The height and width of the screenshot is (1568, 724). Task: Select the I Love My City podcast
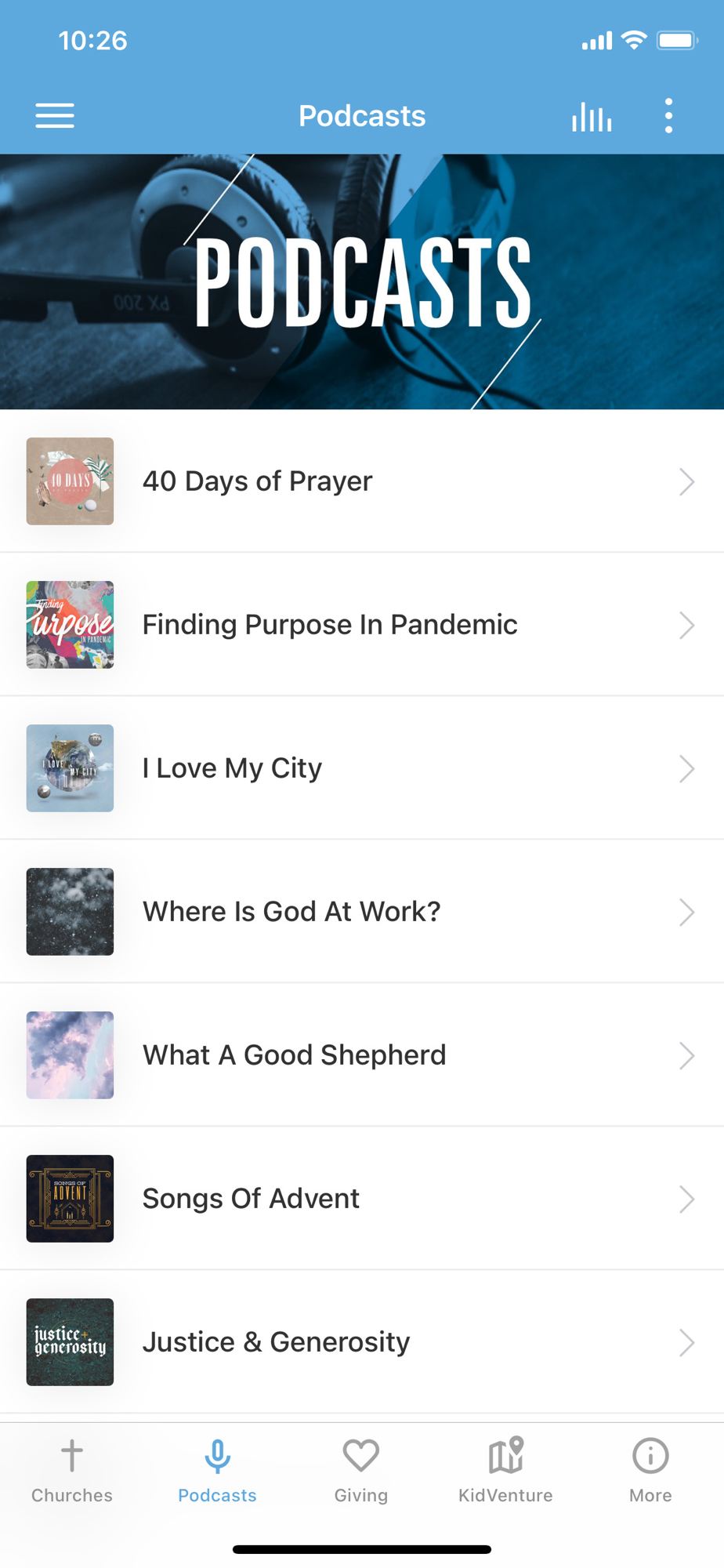[x=361, y=768]
